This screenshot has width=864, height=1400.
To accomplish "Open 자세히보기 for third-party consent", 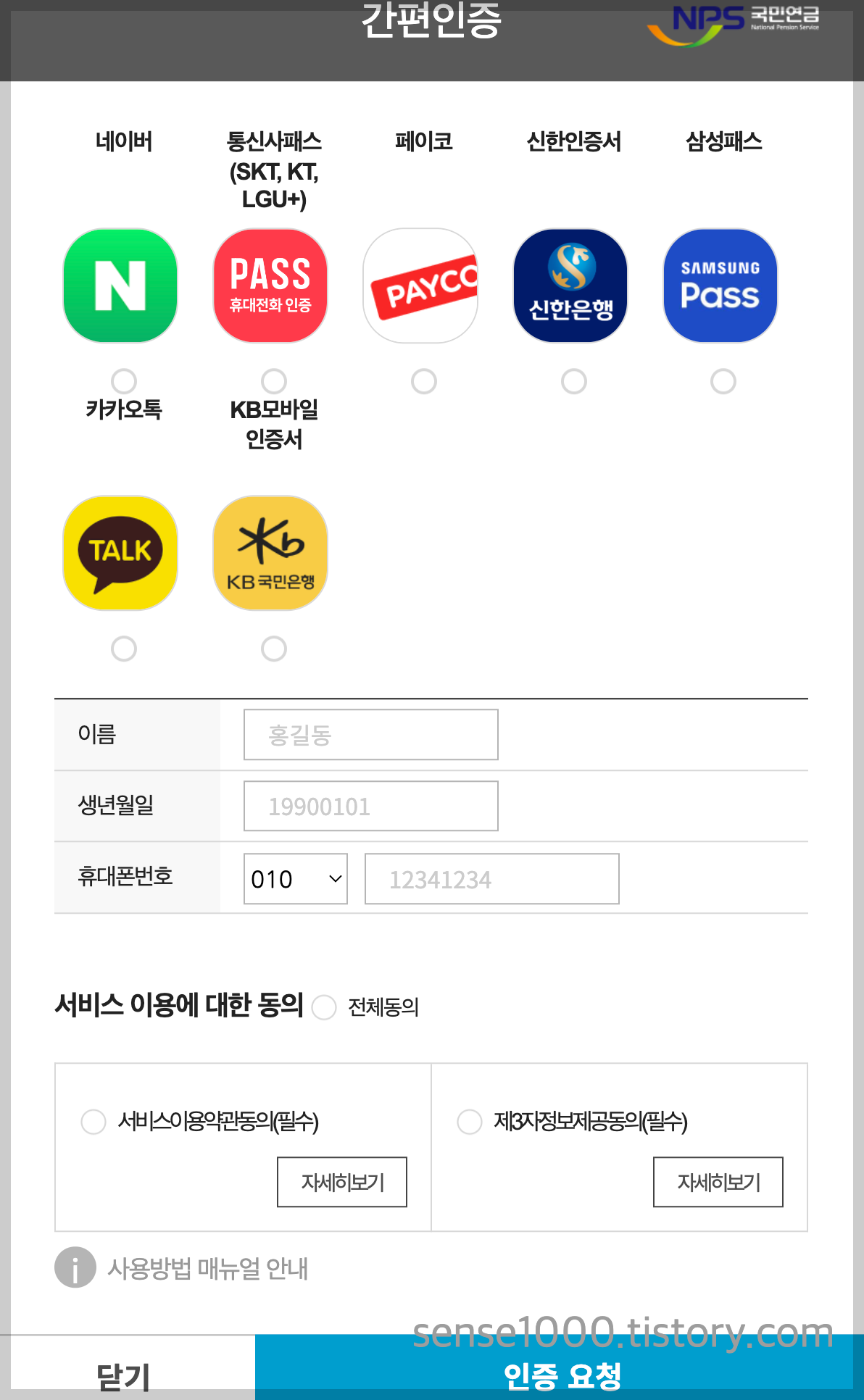I will pos(718,1182).
